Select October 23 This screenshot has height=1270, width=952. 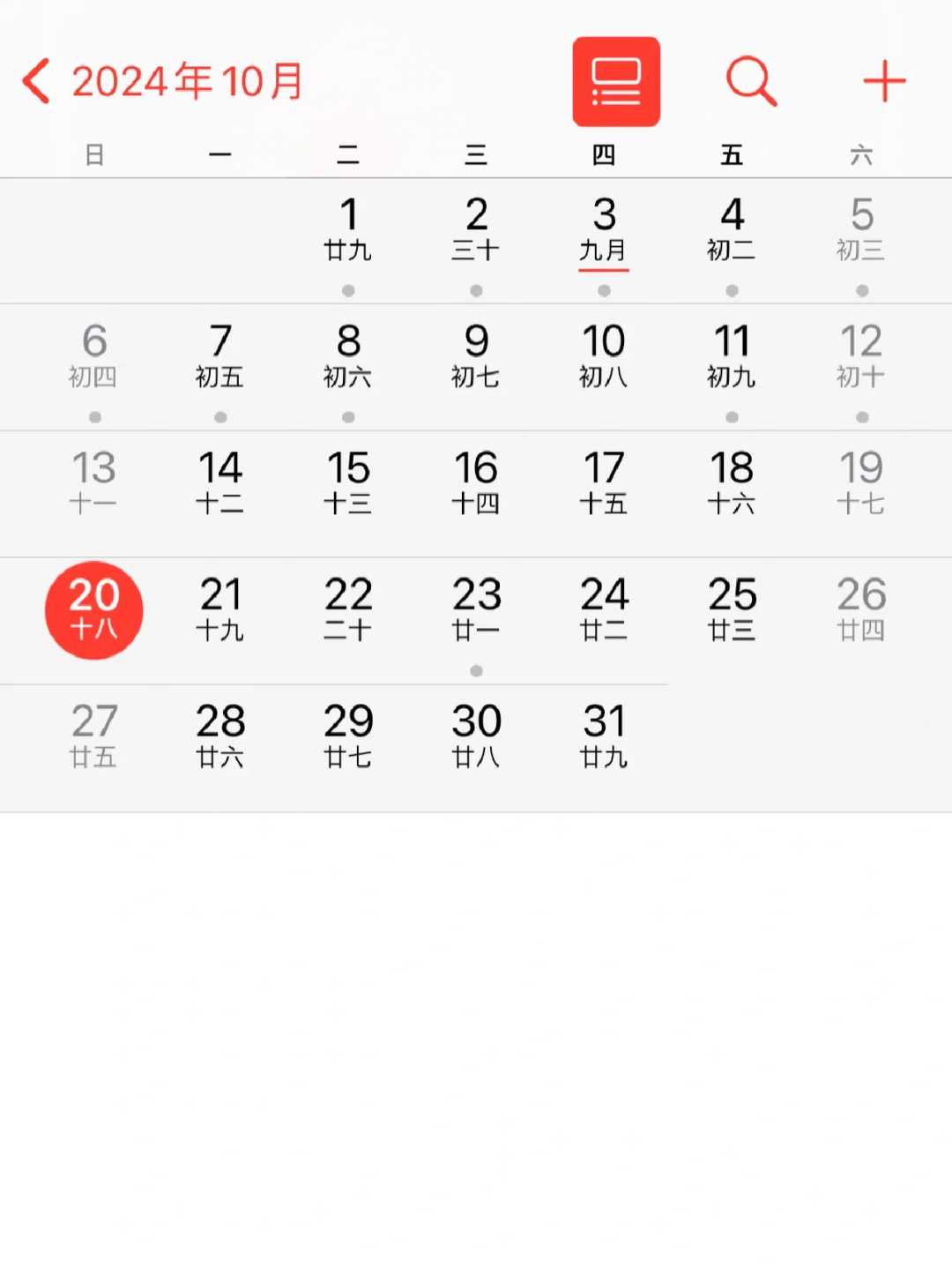coord(476,610)
